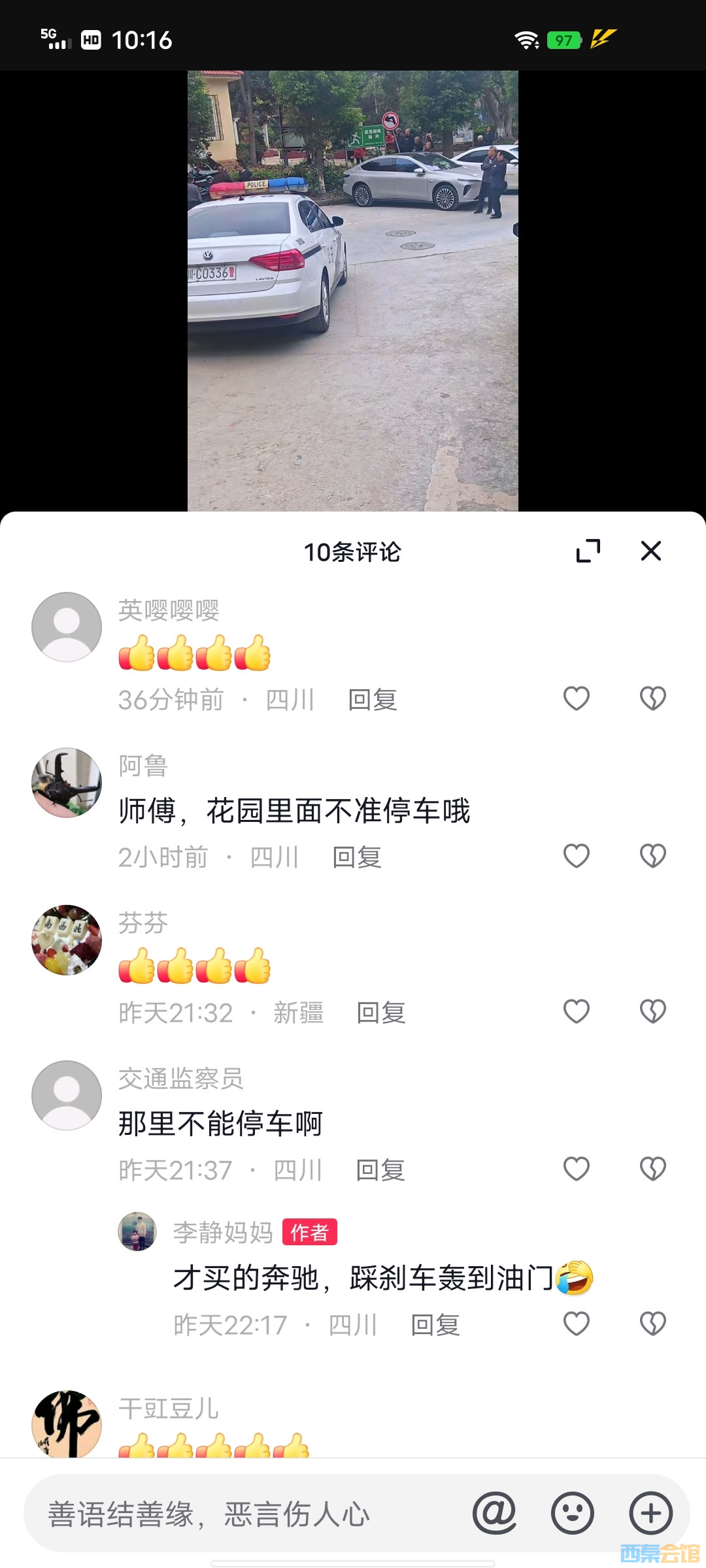Image resolution: width=706 pixels, height=1568 pixels.
Task: Open 干豇豆儿's profile avatar
Action: tap(67, 1424)
